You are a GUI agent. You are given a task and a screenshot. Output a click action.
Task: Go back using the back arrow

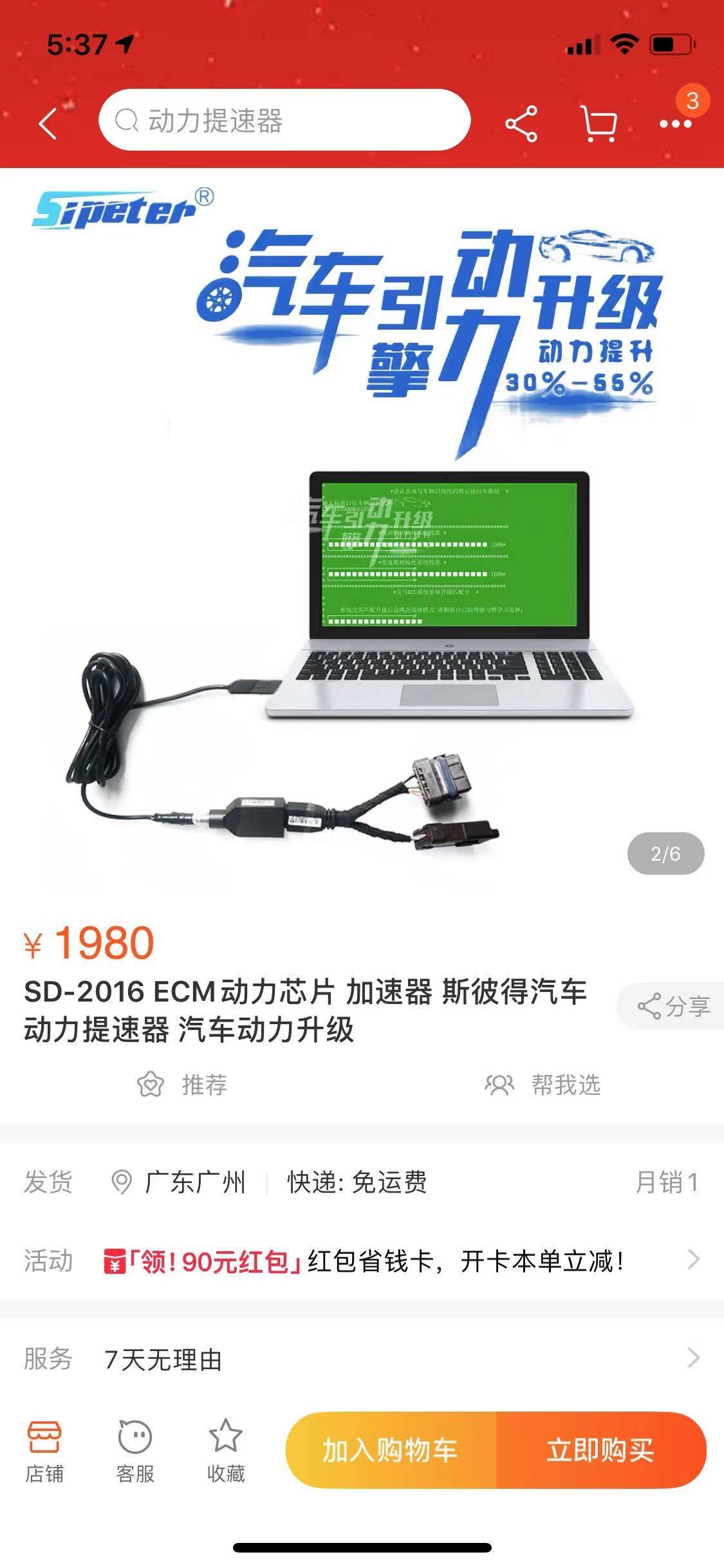(x=48, y=122)
